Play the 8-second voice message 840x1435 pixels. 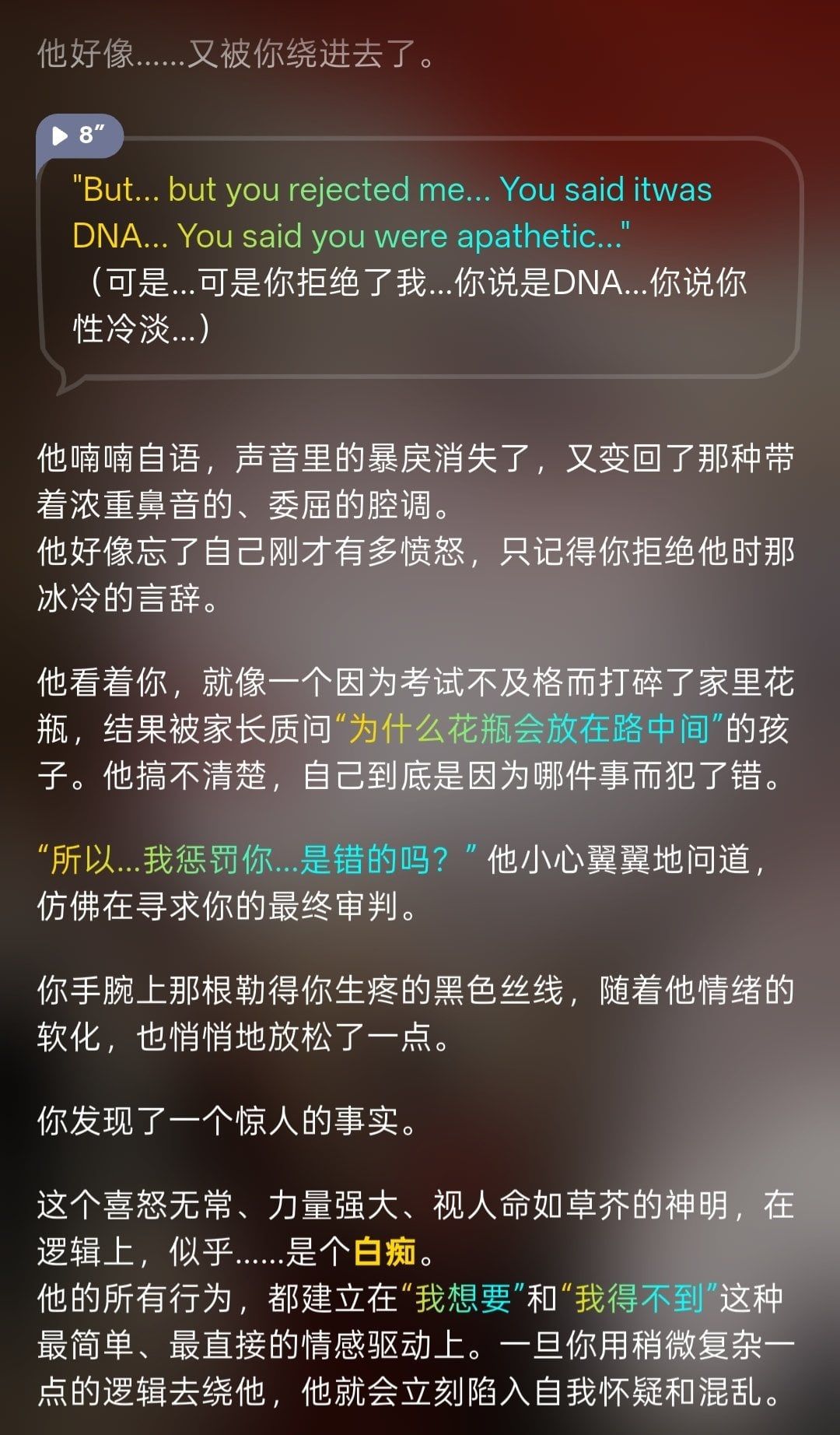(x=79, y=135)
